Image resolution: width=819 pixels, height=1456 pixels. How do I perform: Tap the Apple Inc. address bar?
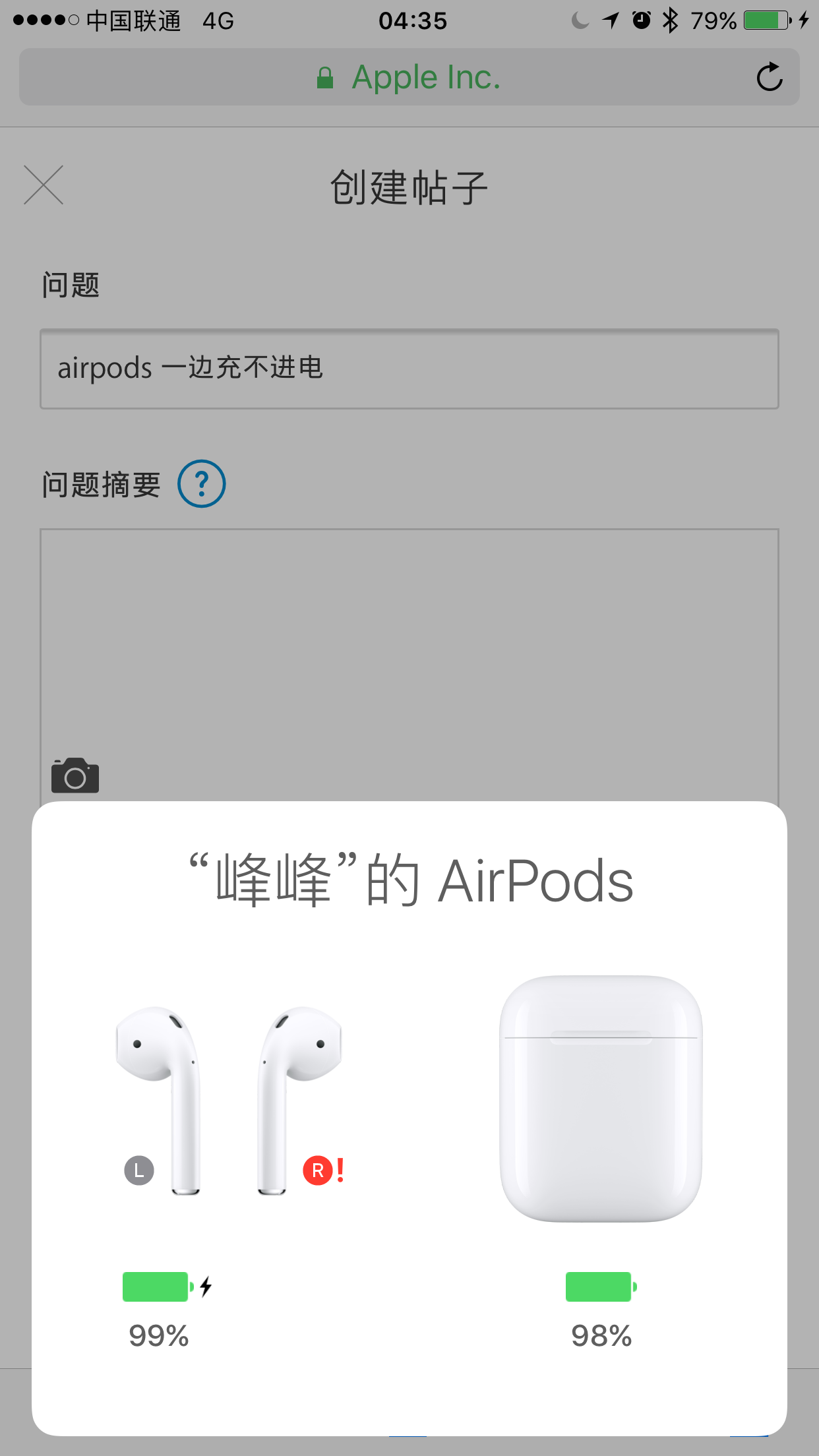point(409,77)
